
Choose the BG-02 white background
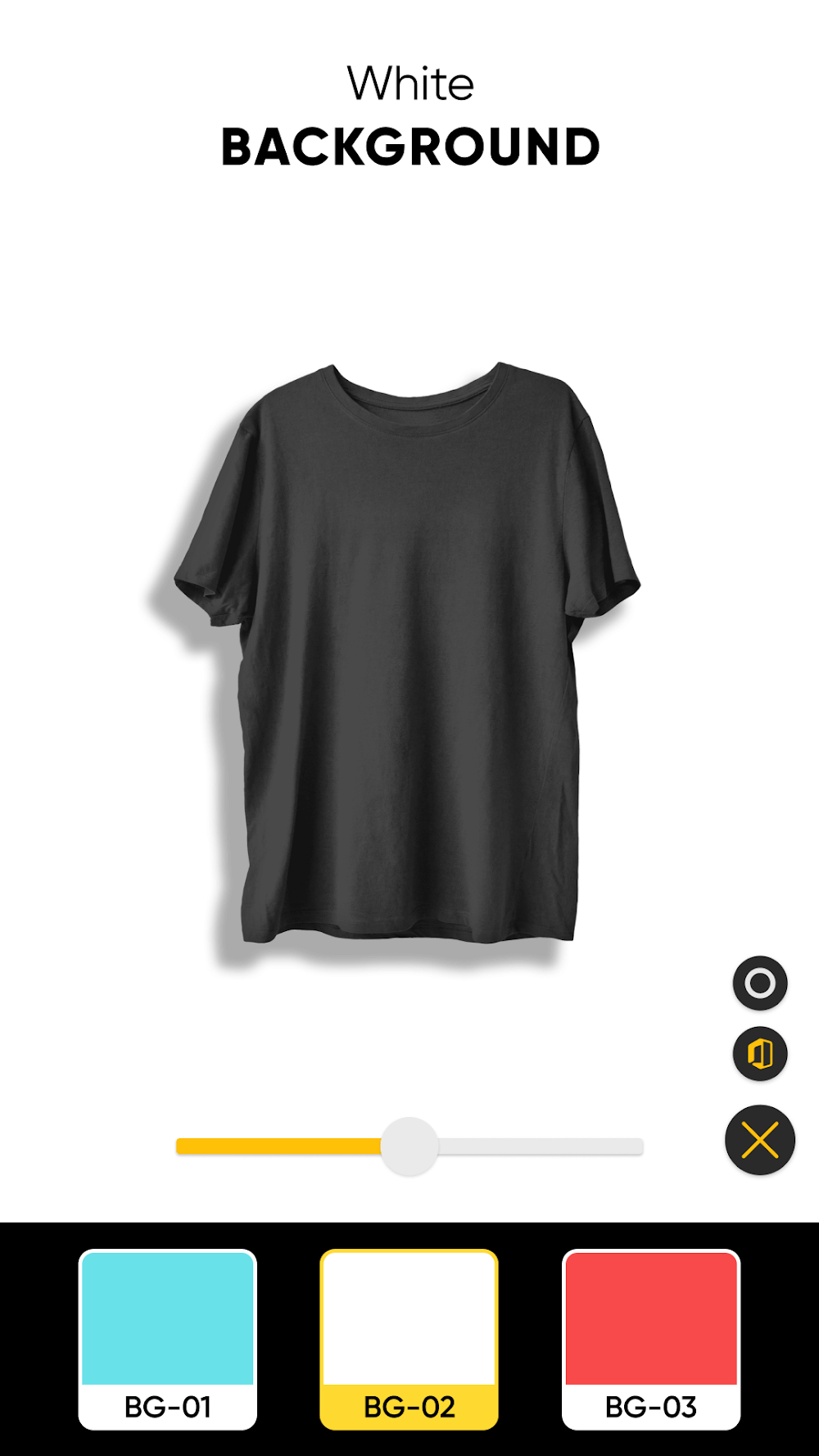[x=409, y=1339]
